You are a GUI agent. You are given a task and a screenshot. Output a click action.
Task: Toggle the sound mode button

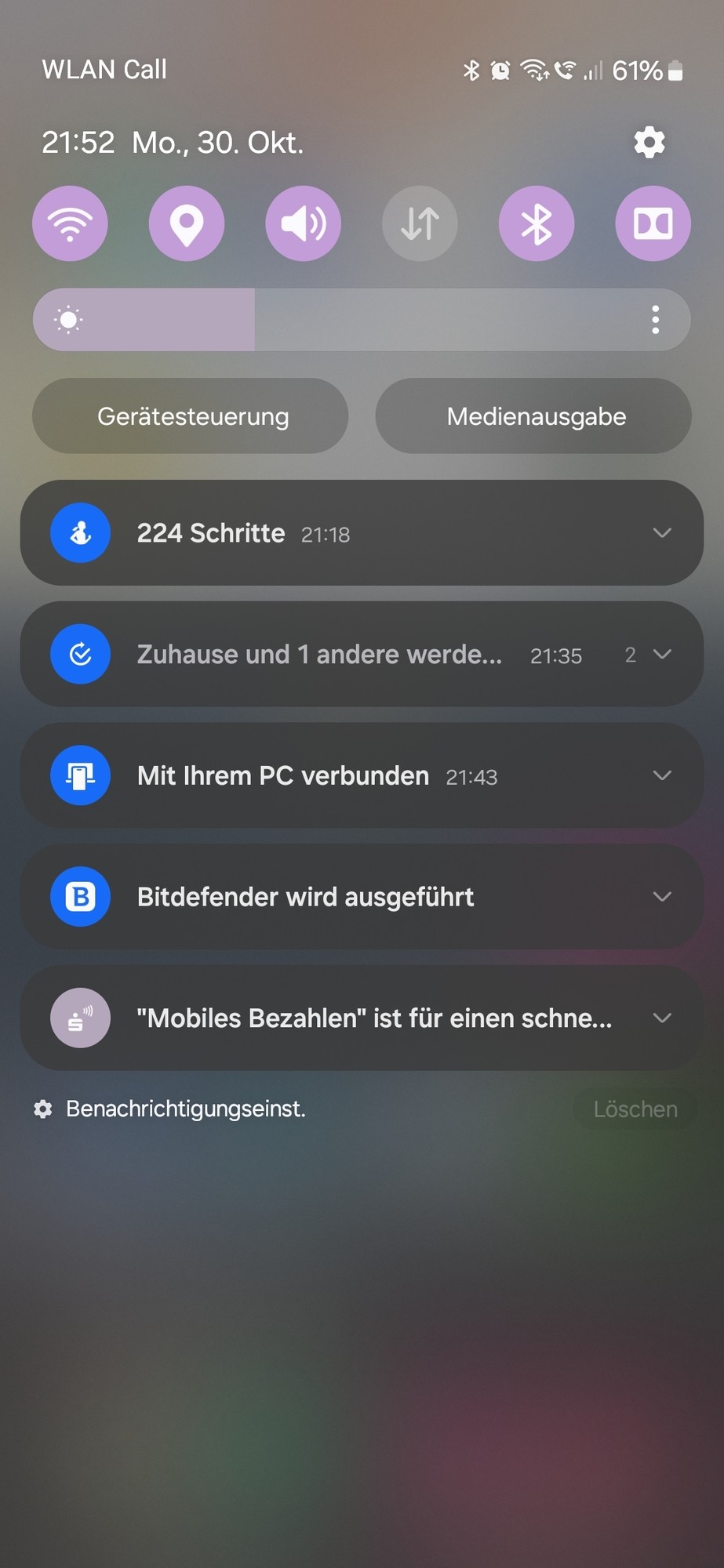[303, 223]
